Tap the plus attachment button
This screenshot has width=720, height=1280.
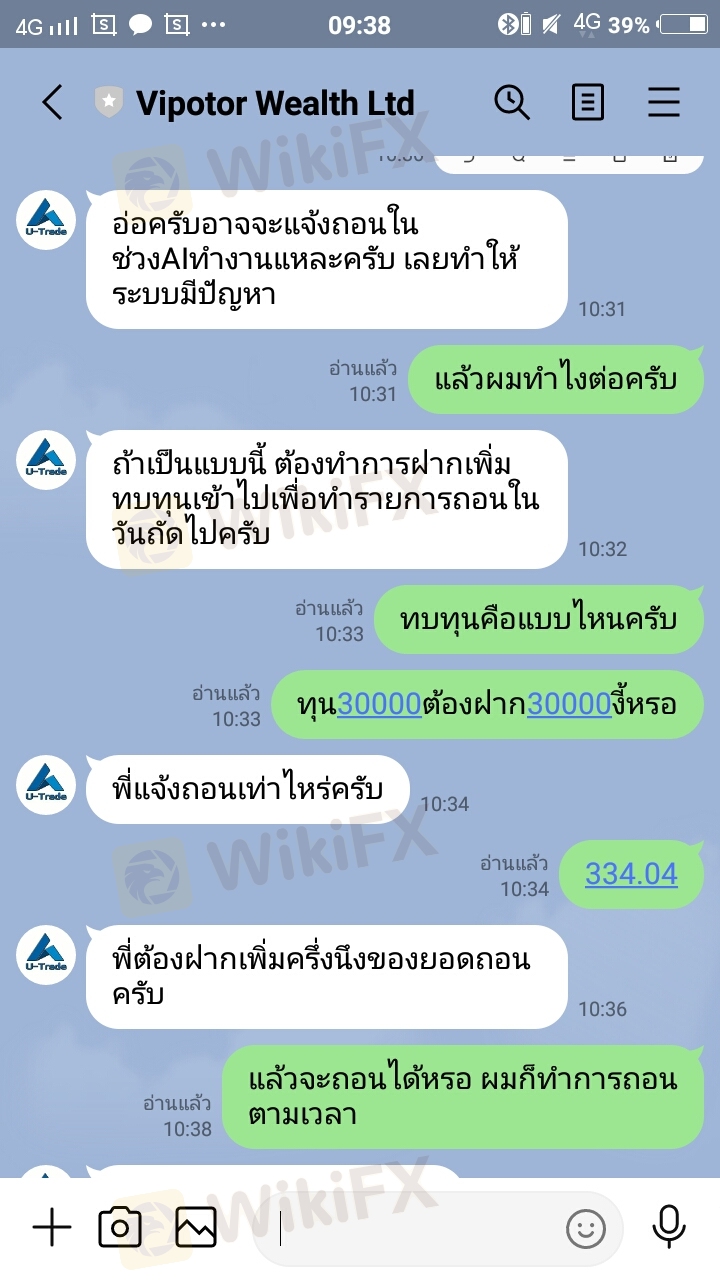(x=52, y=1228)
